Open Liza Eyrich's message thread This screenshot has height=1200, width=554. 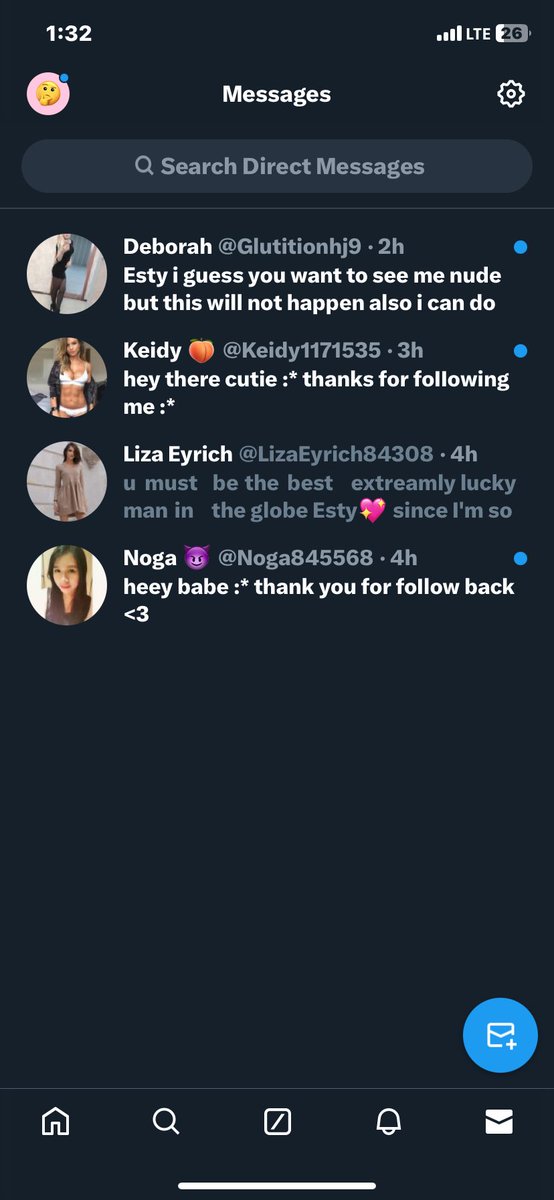click(x=277, y=482)
